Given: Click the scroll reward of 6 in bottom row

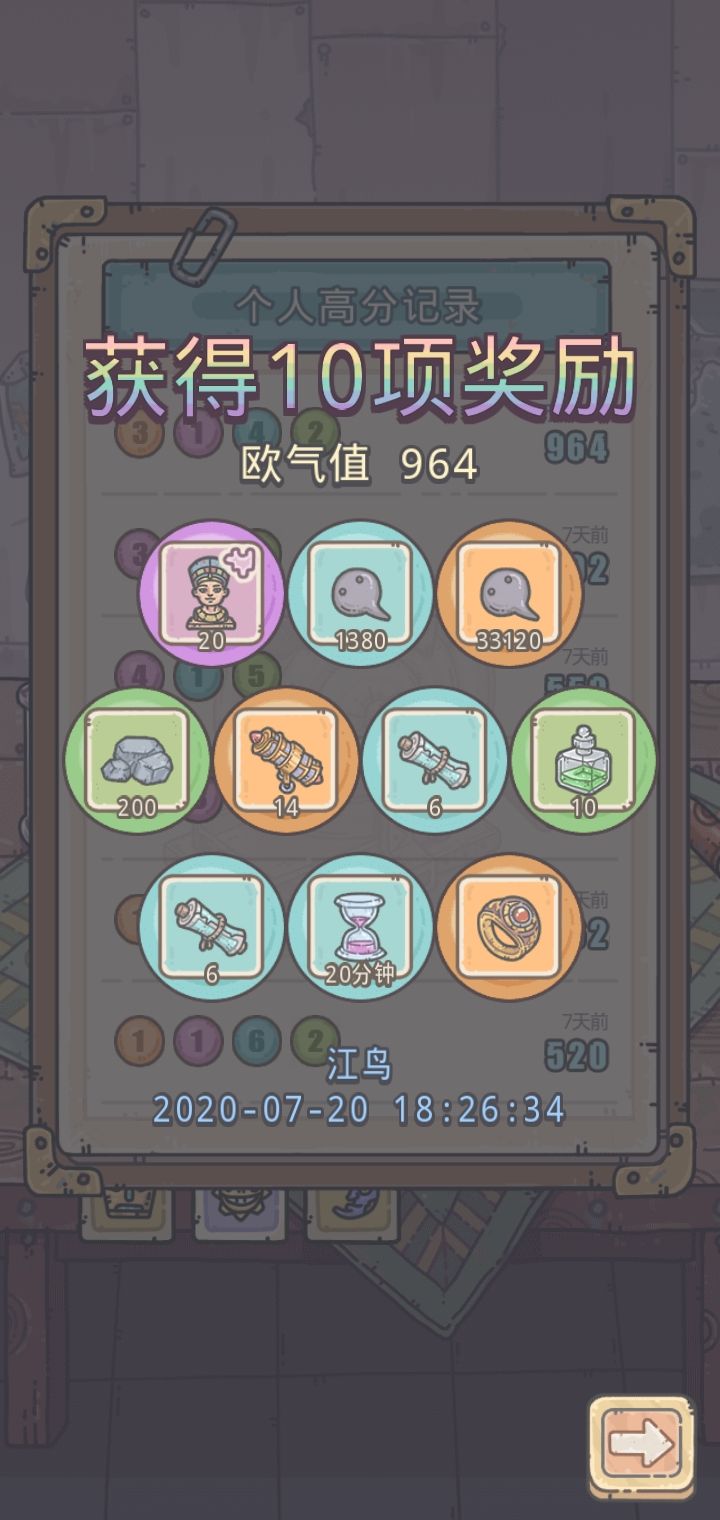Looking at the screenshot, I should (x=212, y=930).
